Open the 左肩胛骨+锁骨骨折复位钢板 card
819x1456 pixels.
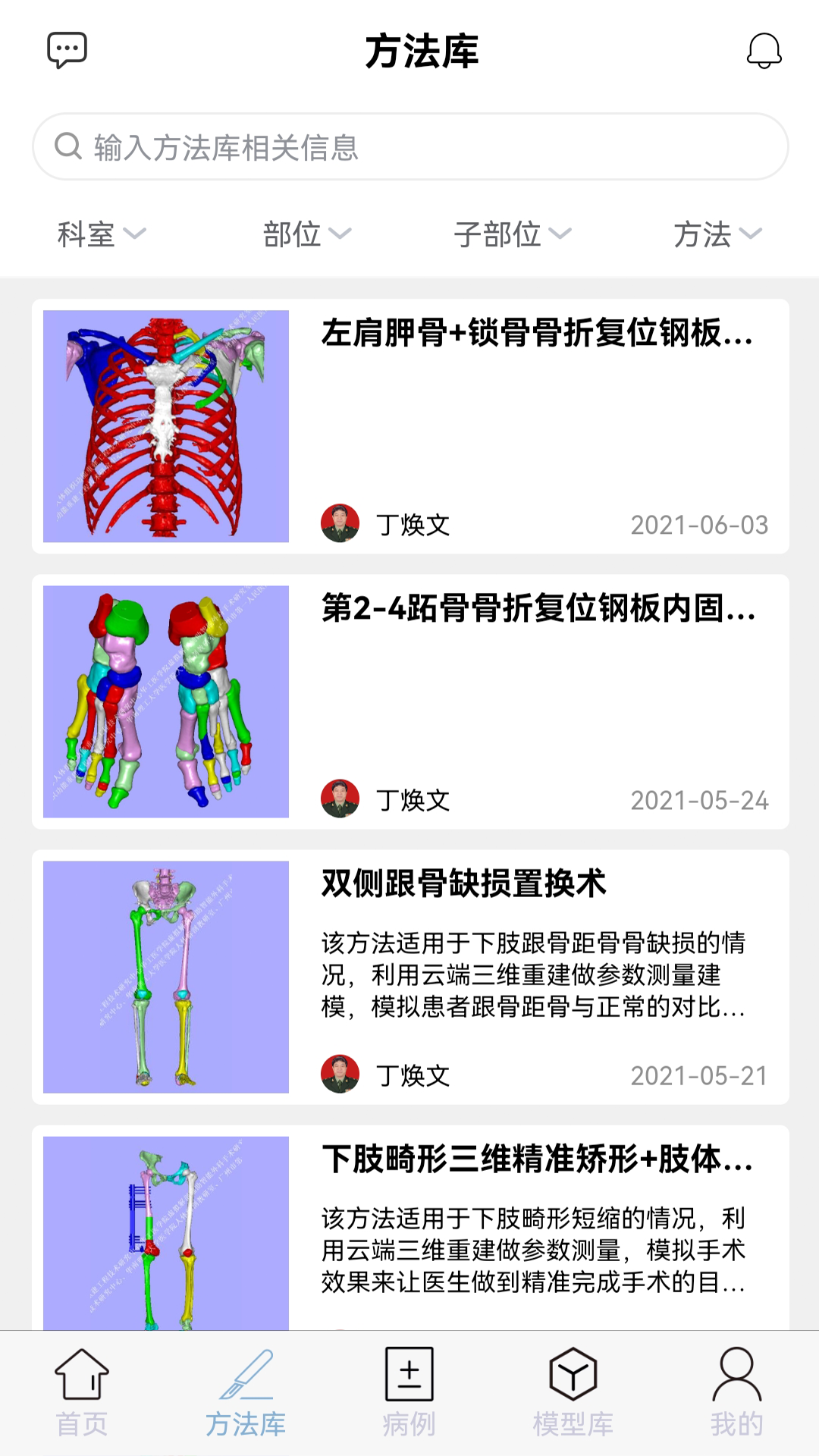(410, 426)
